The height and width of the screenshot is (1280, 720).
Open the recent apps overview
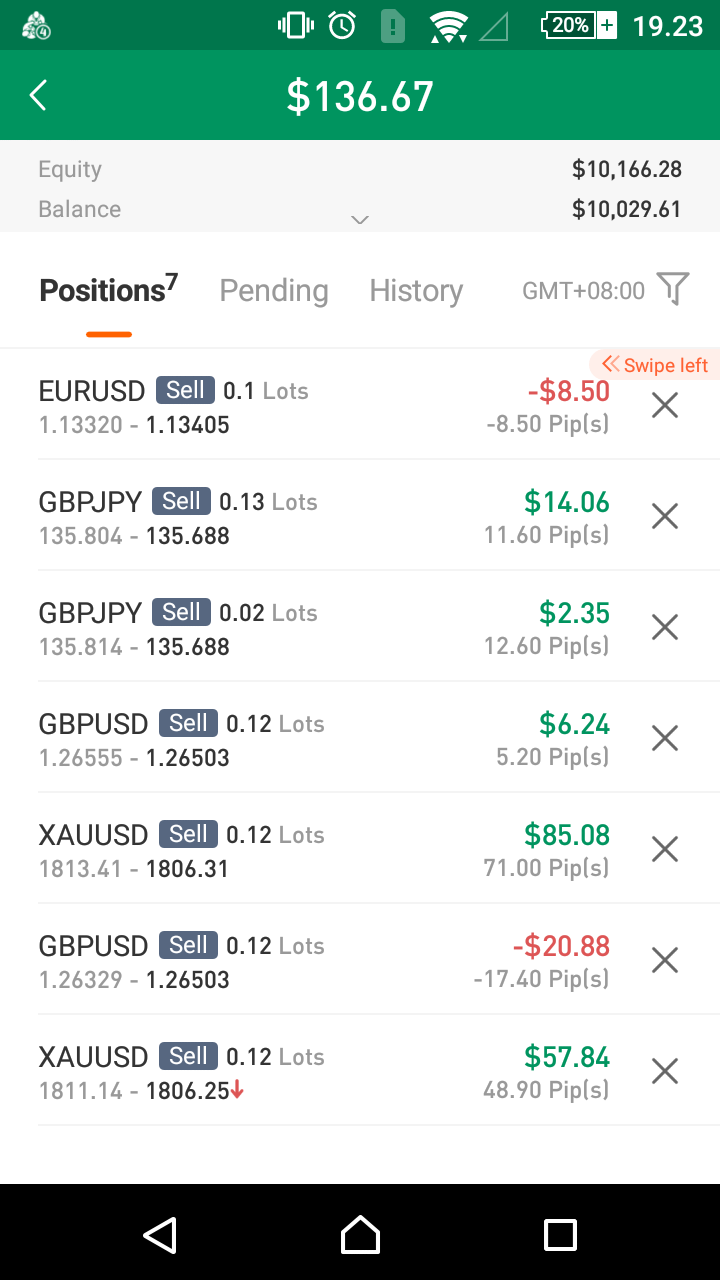point(560,1235)
